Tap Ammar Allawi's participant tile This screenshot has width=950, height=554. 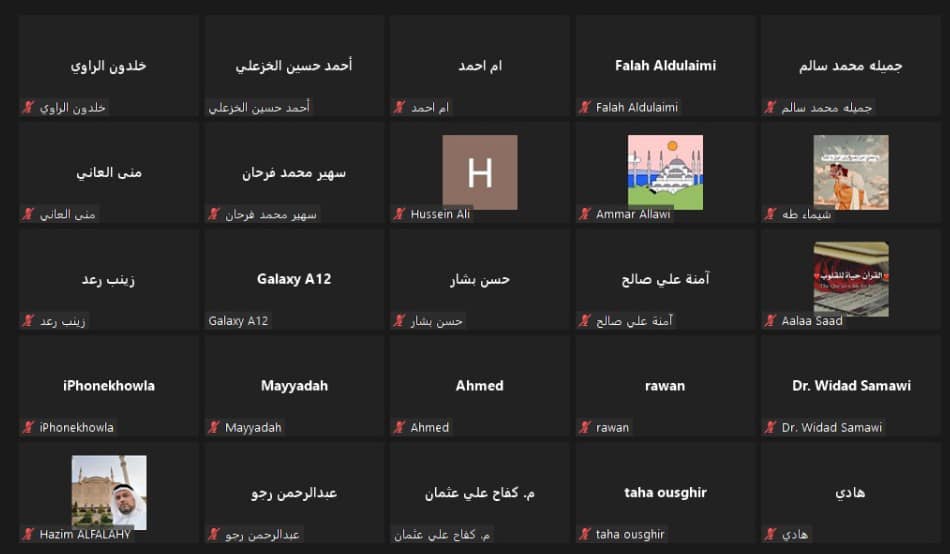click(x=665, y=172)
